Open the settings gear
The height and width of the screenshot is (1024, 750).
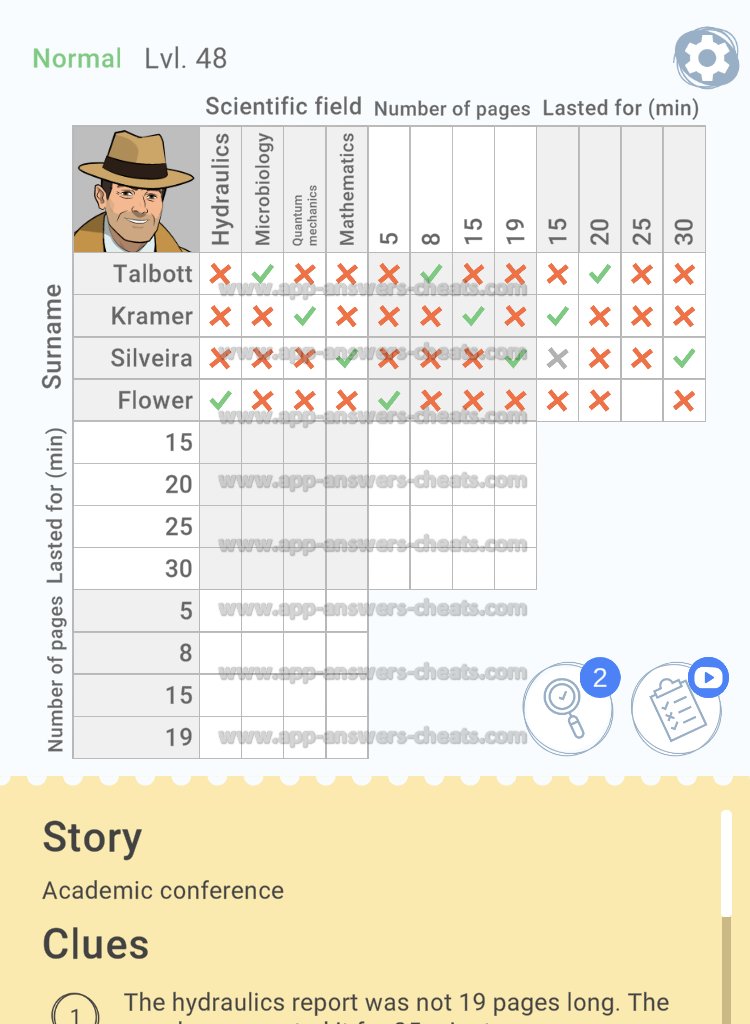[x=707, y=59]
